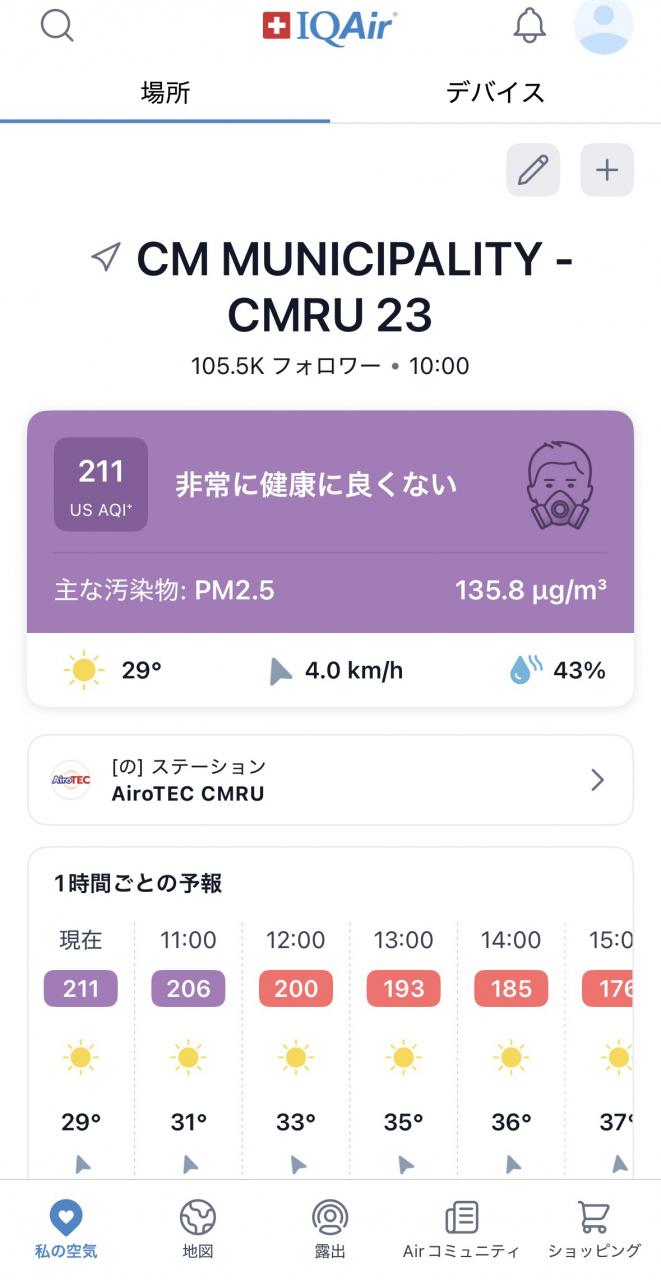The height and width of the screenshot is (1280, 661).
Task: Add a new location with plus button
Action: point(607,170)
